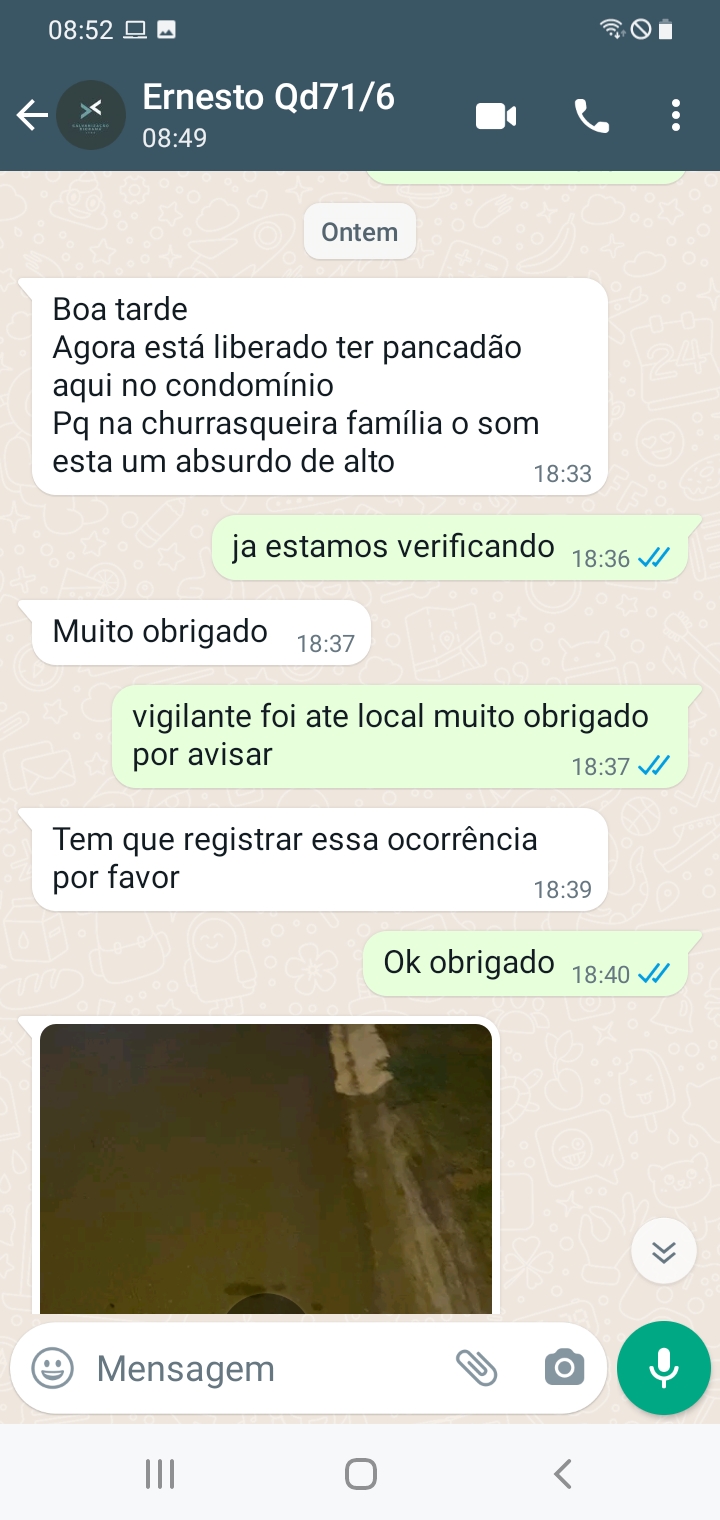Open Ernesto Qd71/6 contact info
Image resolution: width=720 pixels, height=1520 pixels.
coord(268,114)
